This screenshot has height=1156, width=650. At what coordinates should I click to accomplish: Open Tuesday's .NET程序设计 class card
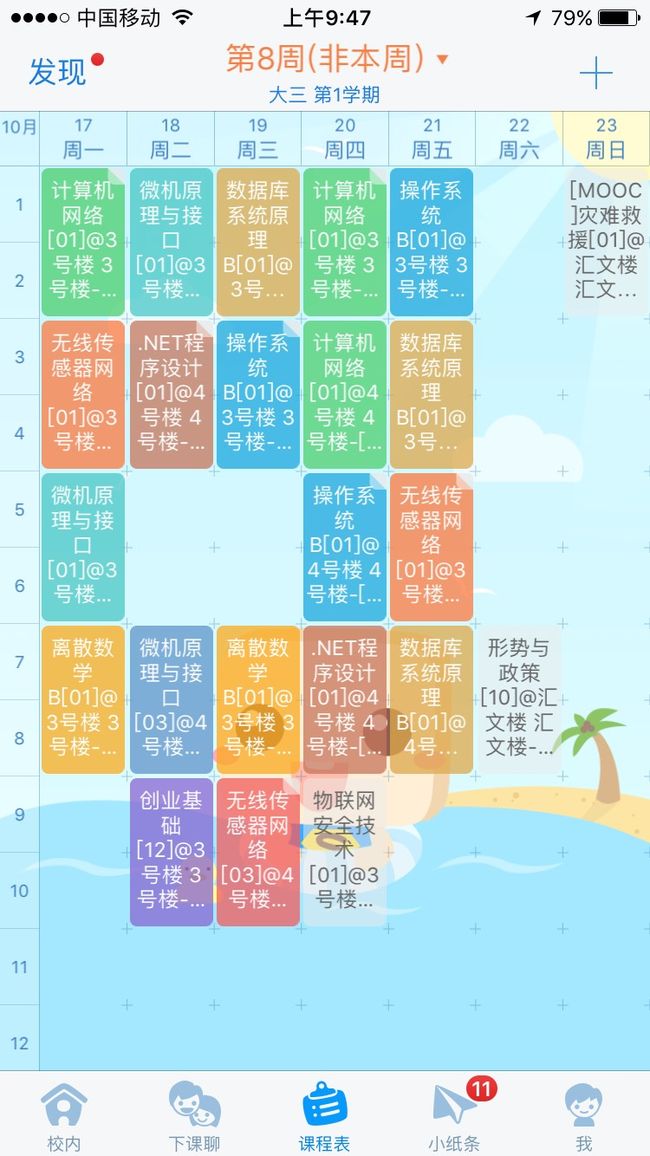171,394
